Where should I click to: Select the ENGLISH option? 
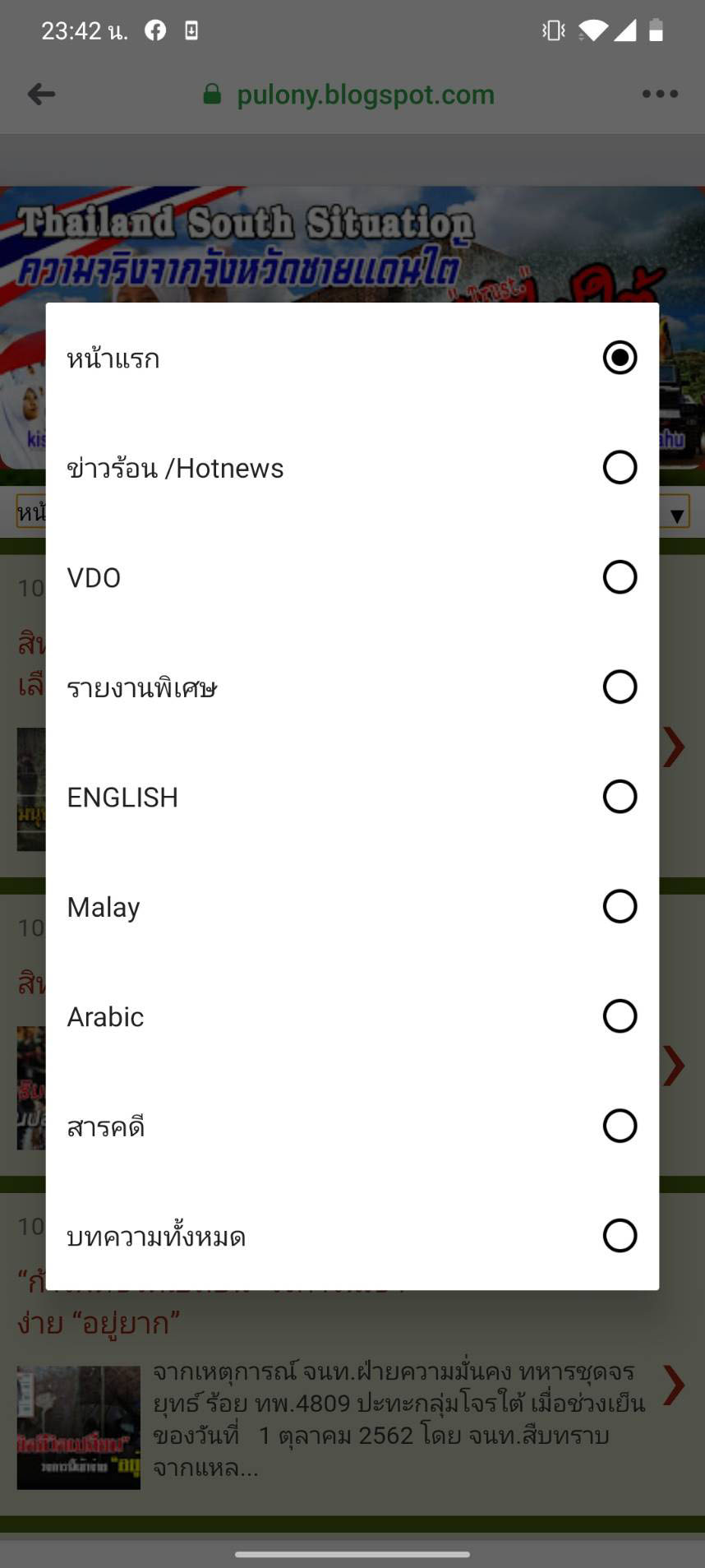pos(352,797)
